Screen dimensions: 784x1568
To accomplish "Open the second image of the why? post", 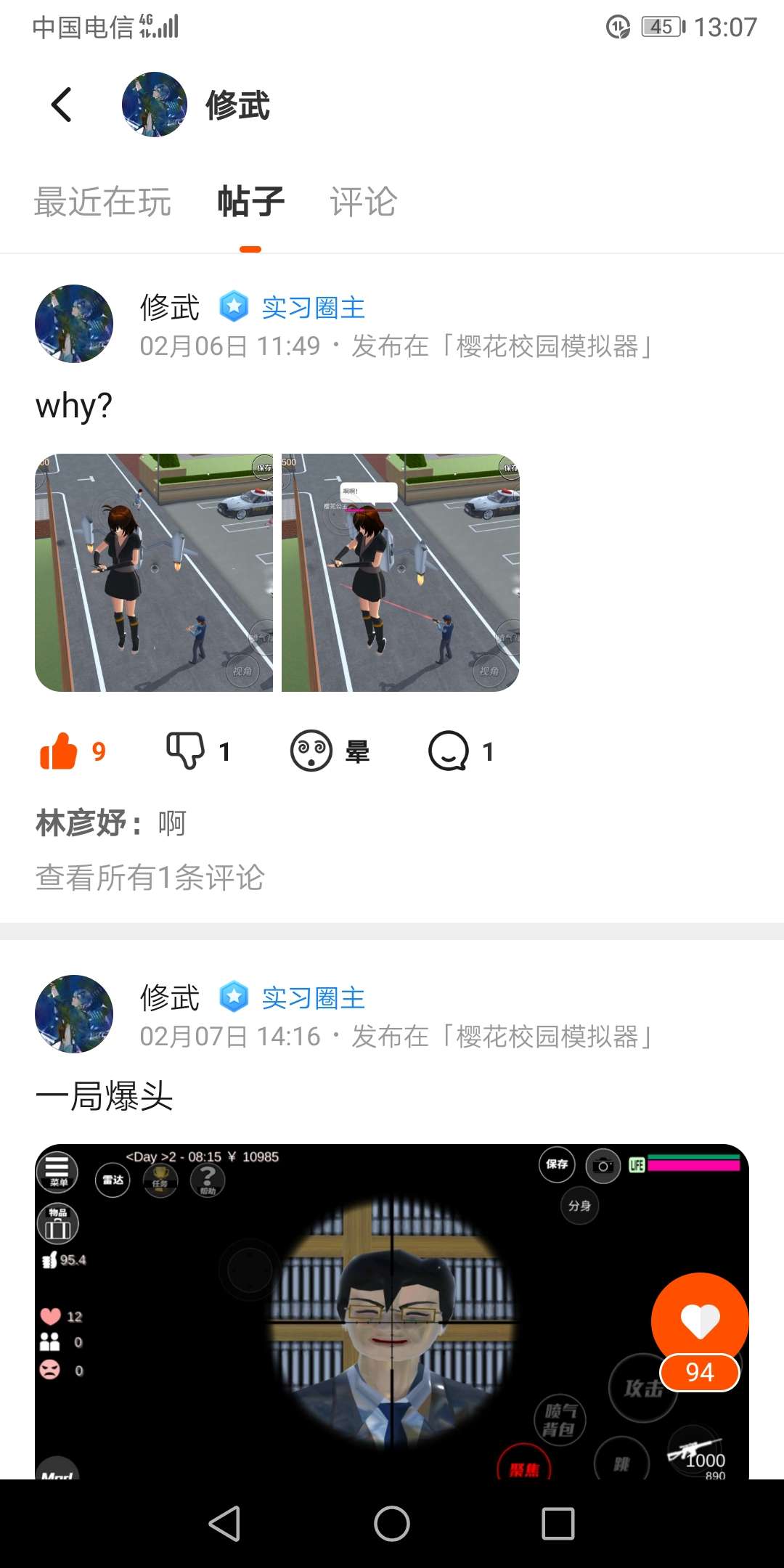I will [x=401, y=573].
